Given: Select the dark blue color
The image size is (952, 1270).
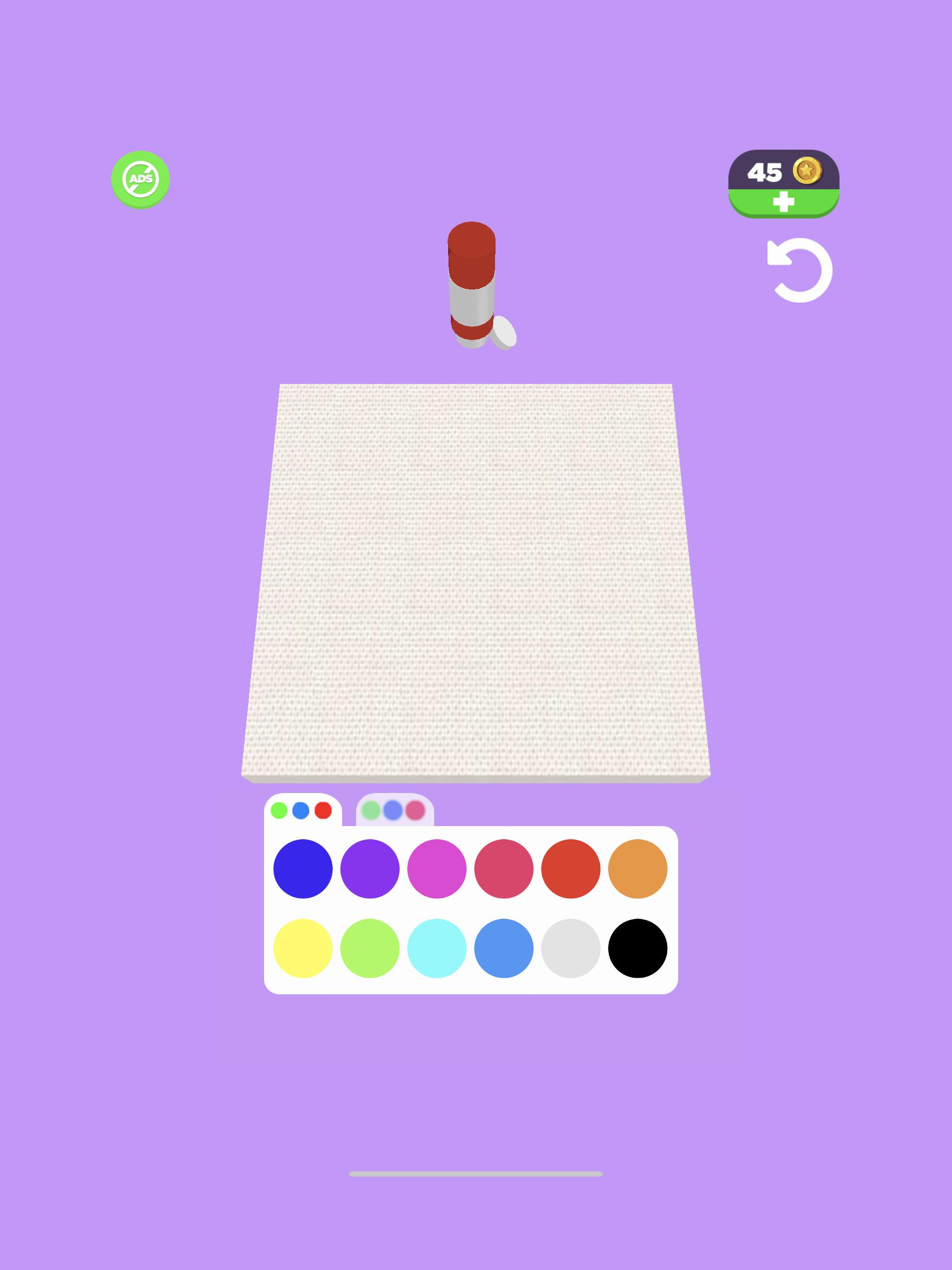Looking at the screenshot, I should [x=303, y=869].
